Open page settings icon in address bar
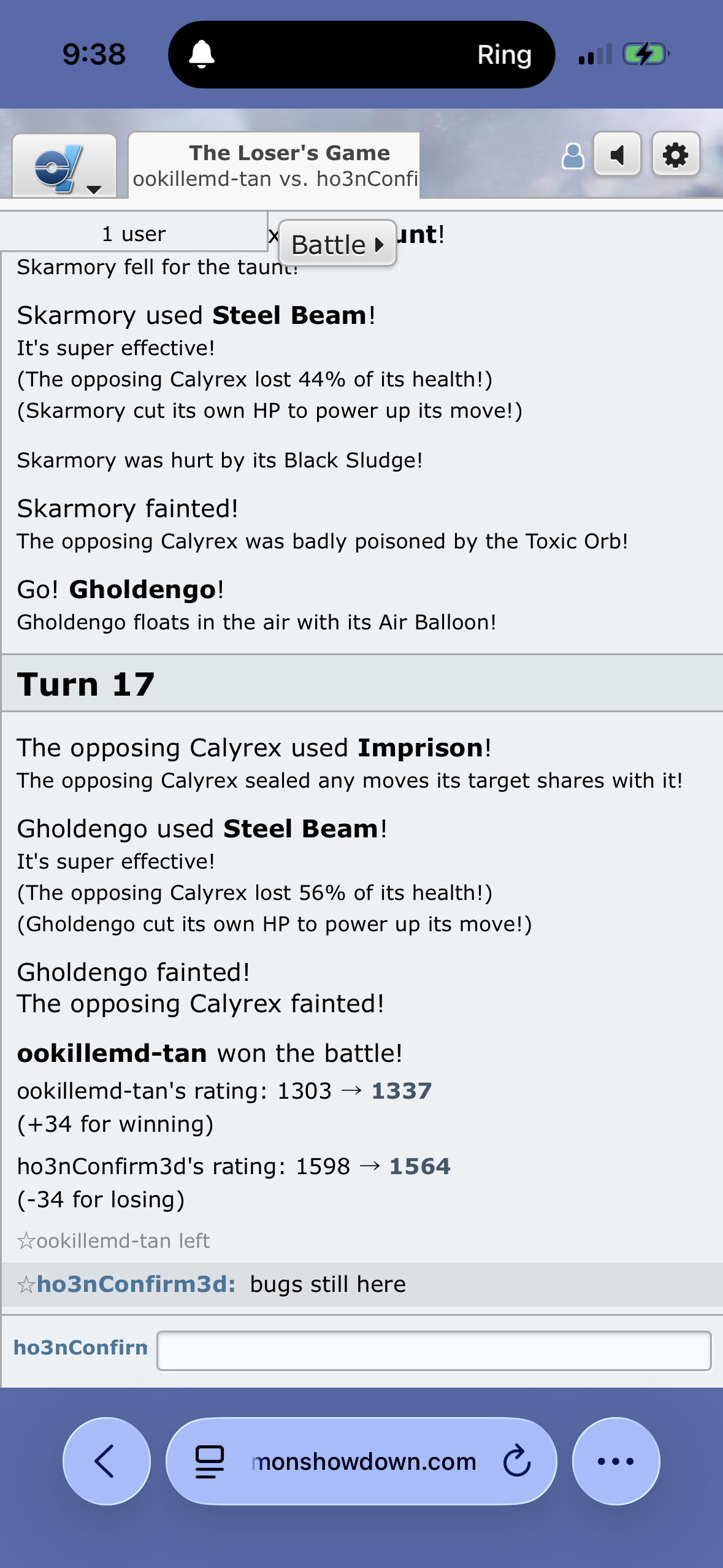The width and height of the screenshot is (723, 1568). [209, 1461]
